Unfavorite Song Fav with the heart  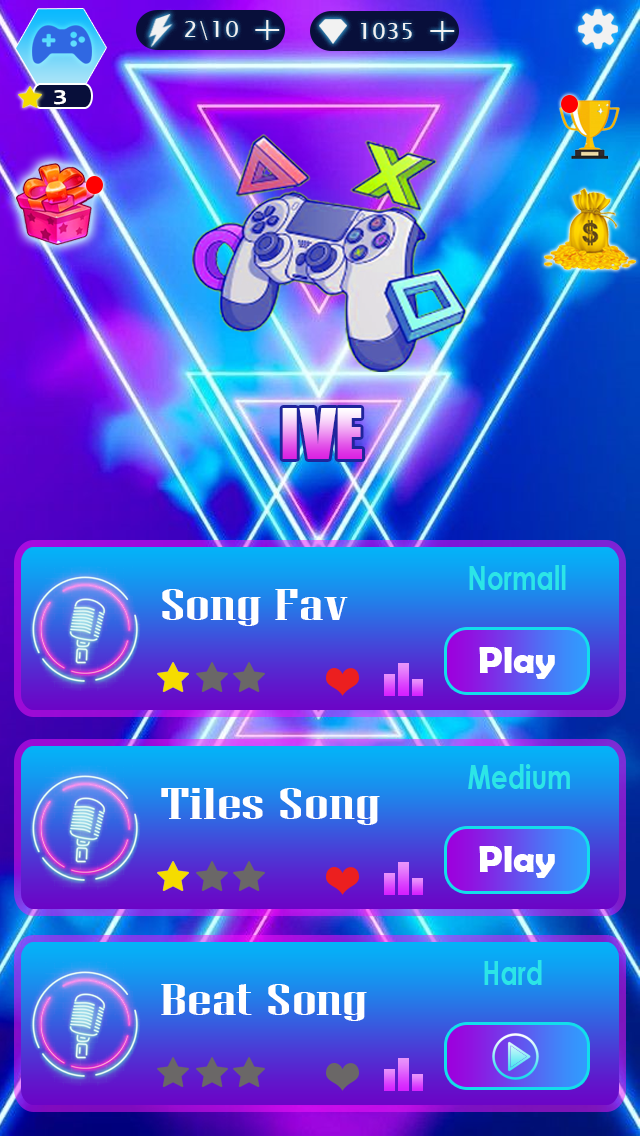[342, 681]
